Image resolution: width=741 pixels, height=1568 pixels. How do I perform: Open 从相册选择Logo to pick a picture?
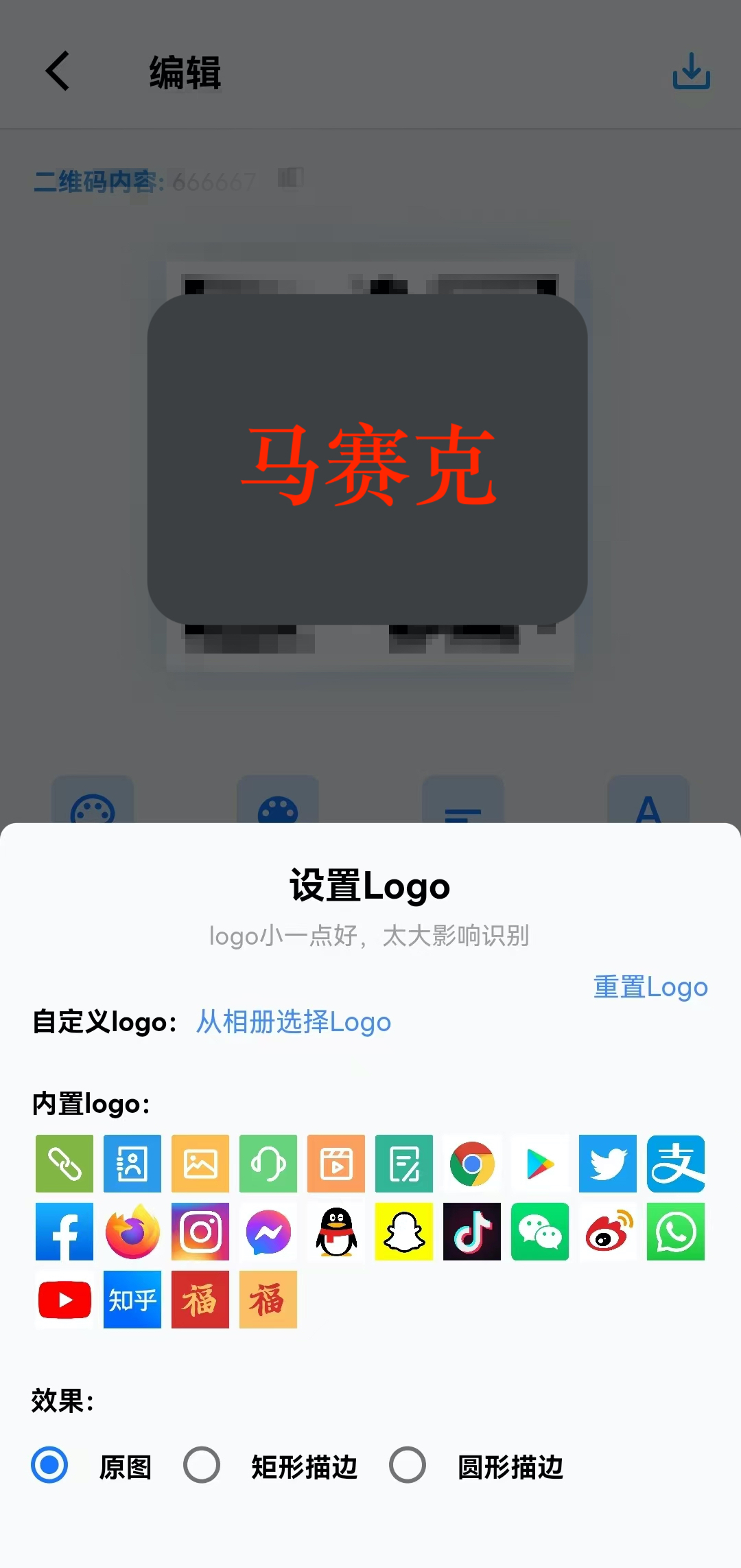pos(294,1022)
